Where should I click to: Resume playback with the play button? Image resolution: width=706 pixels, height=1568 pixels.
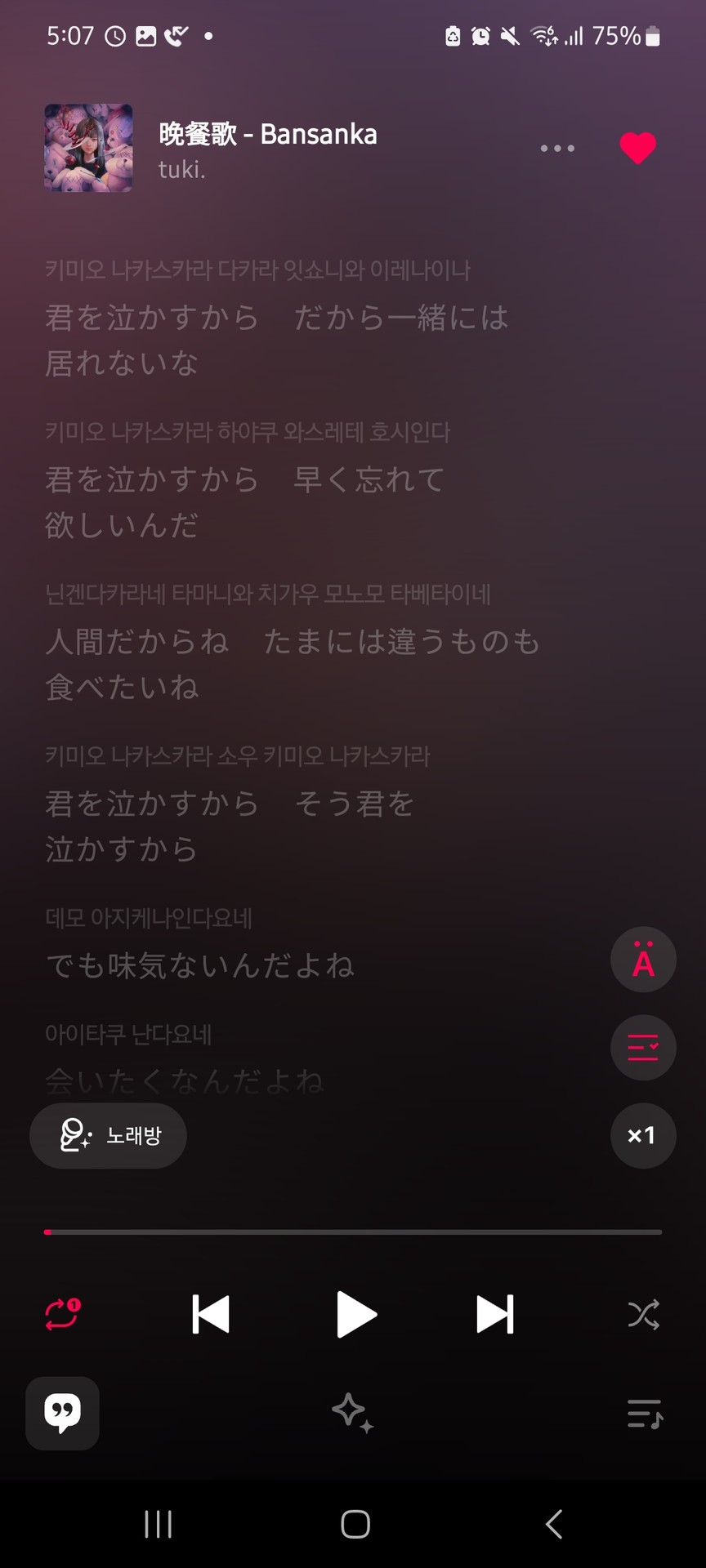tap(354, 1314)
